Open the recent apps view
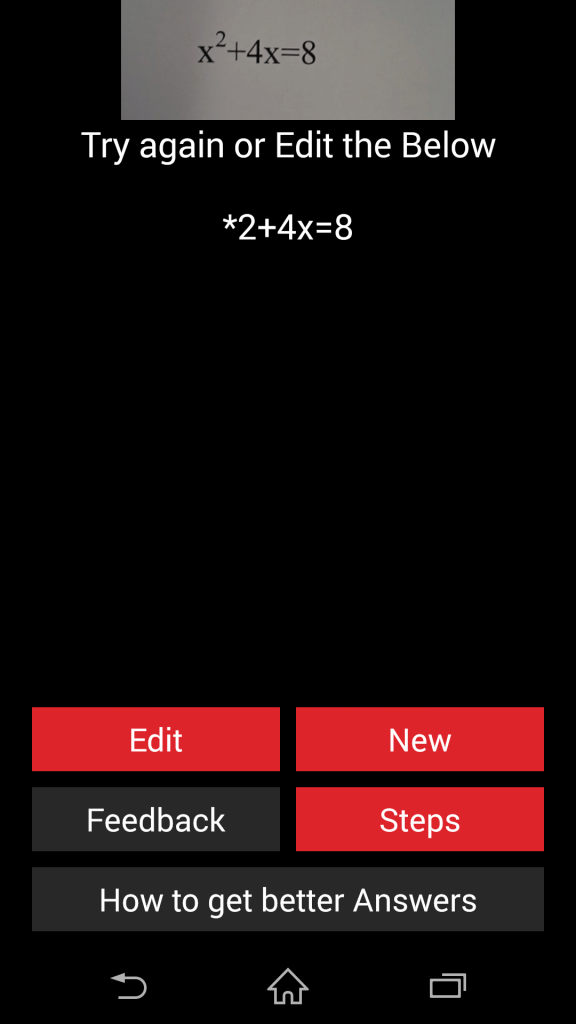 448,985
